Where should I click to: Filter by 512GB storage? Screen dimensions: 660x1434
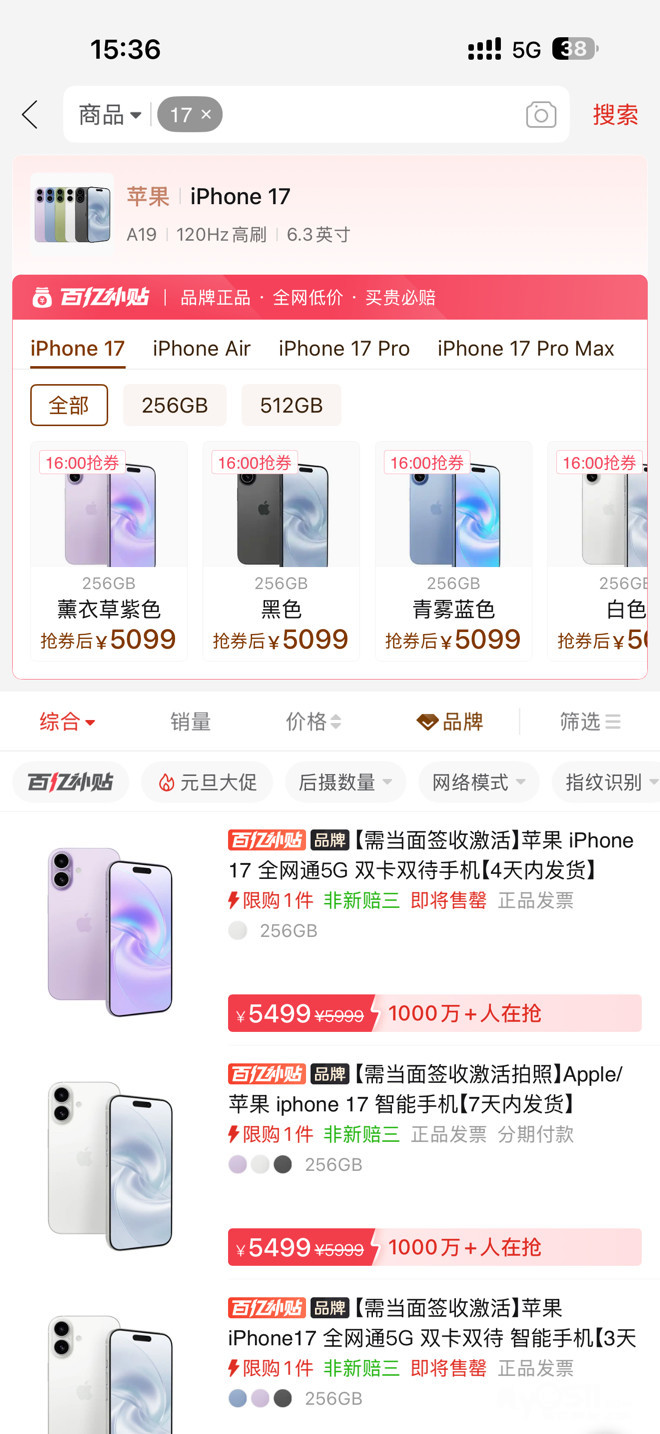click(x=291, y=405)
